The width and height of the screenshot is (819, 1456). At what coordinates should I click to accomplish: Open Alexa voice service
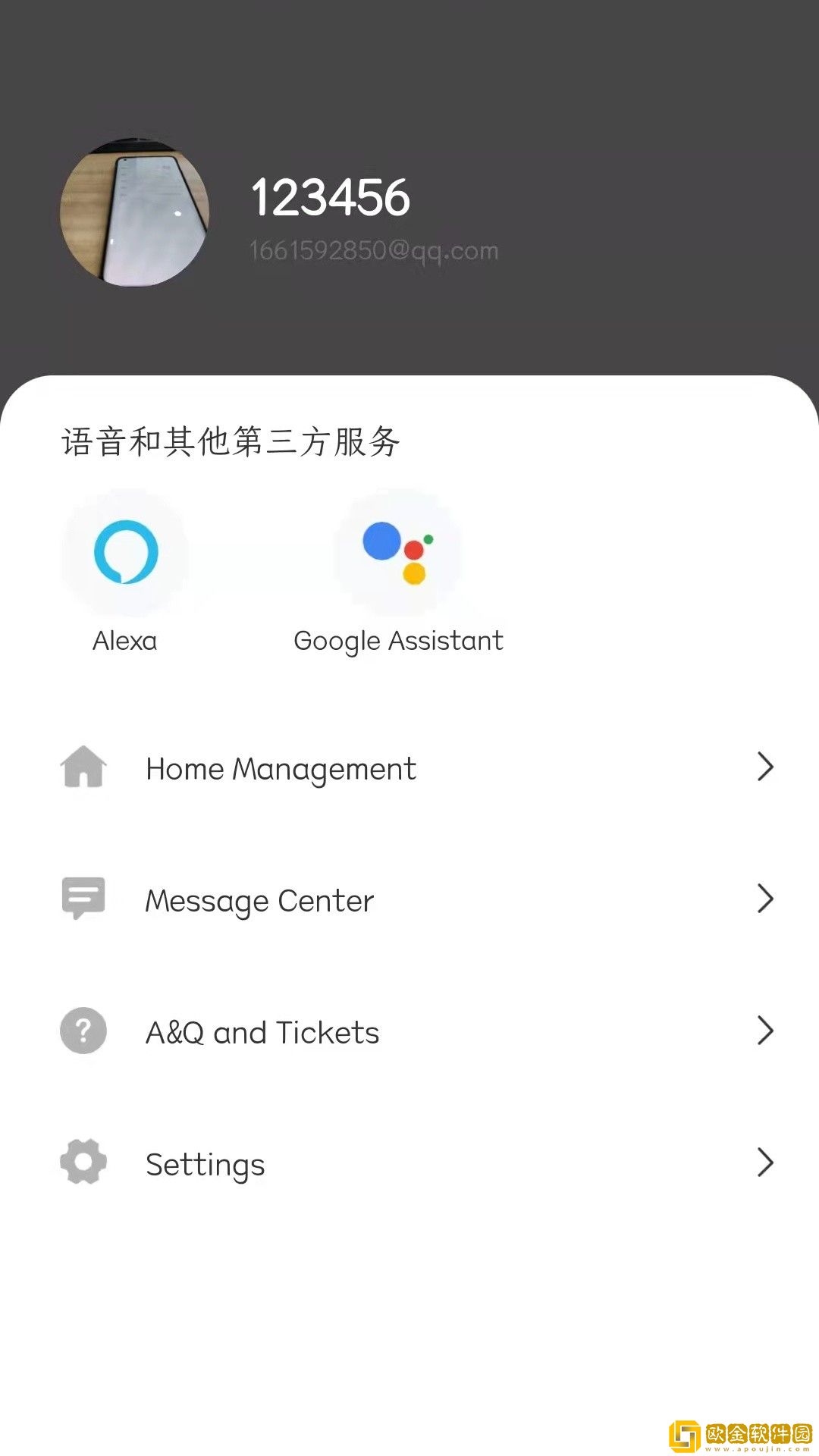click(125, 553)
